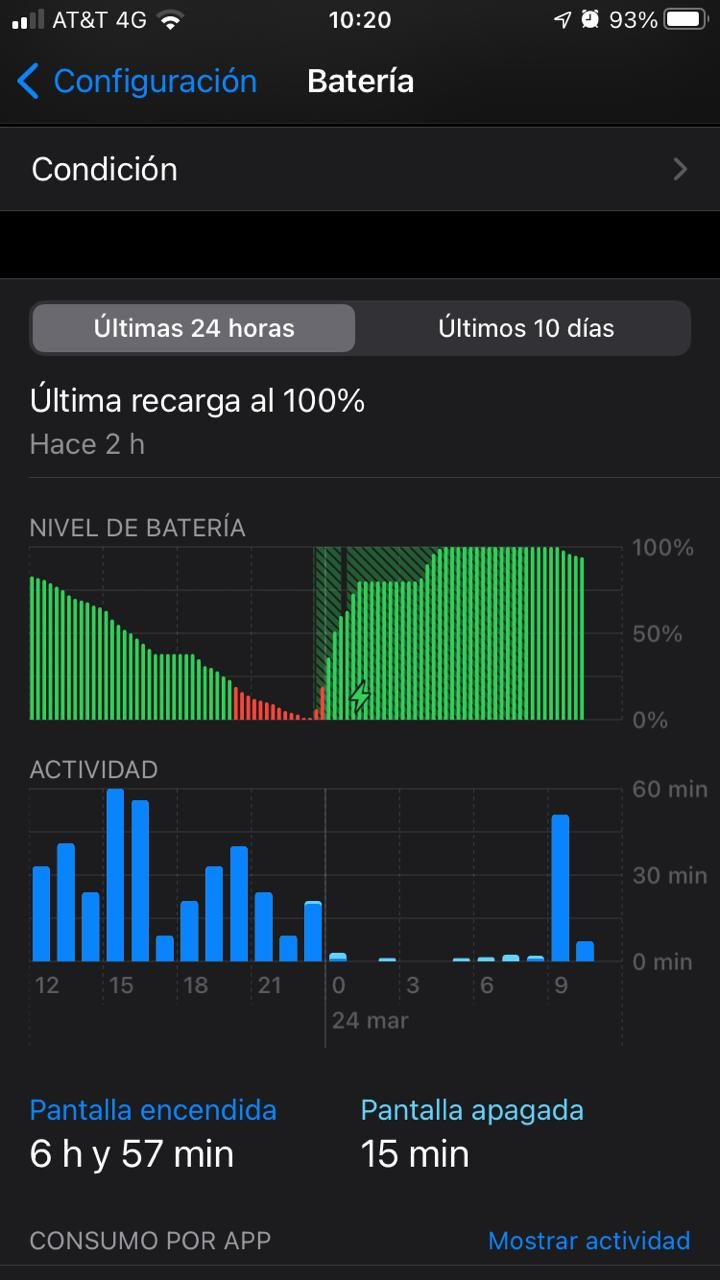
Task: Go back to Configuración
Action: pos(137,81)
